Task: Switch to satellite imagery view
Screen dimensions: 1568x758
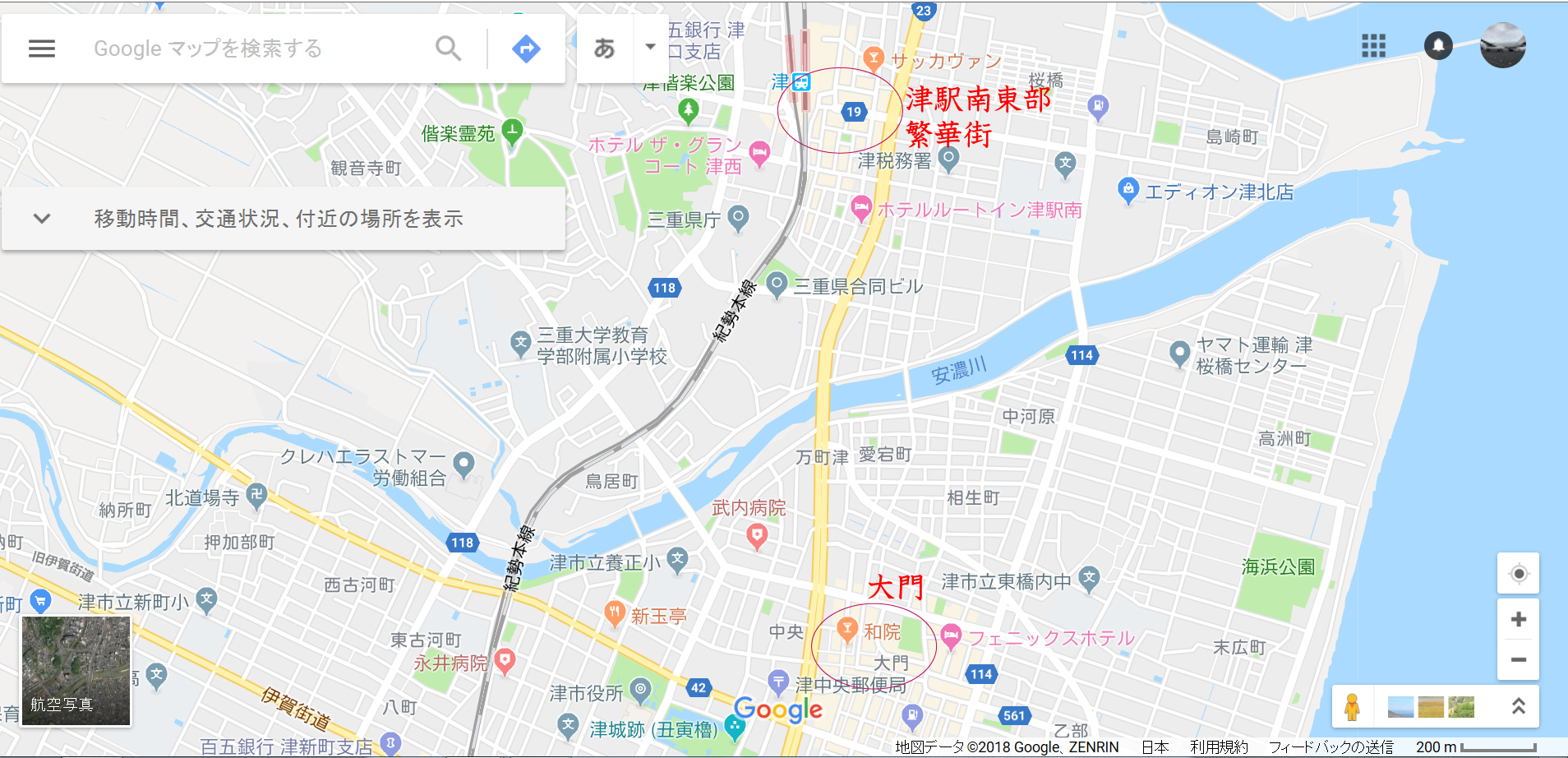Action: [76, 671]
